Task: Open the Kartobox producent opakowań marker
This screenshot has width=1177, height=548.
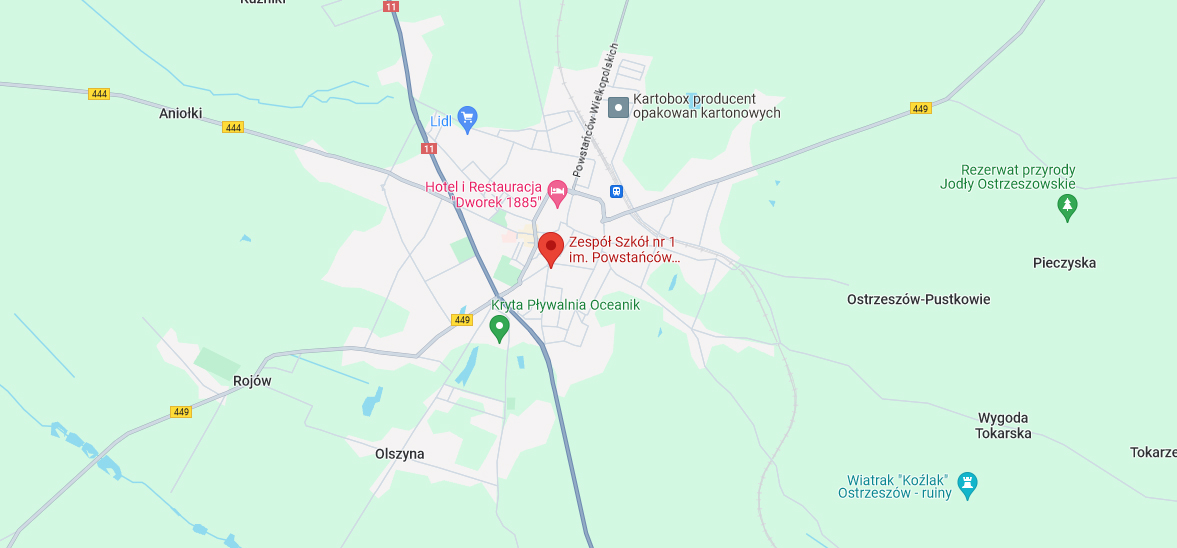Action: pos(619,106)
